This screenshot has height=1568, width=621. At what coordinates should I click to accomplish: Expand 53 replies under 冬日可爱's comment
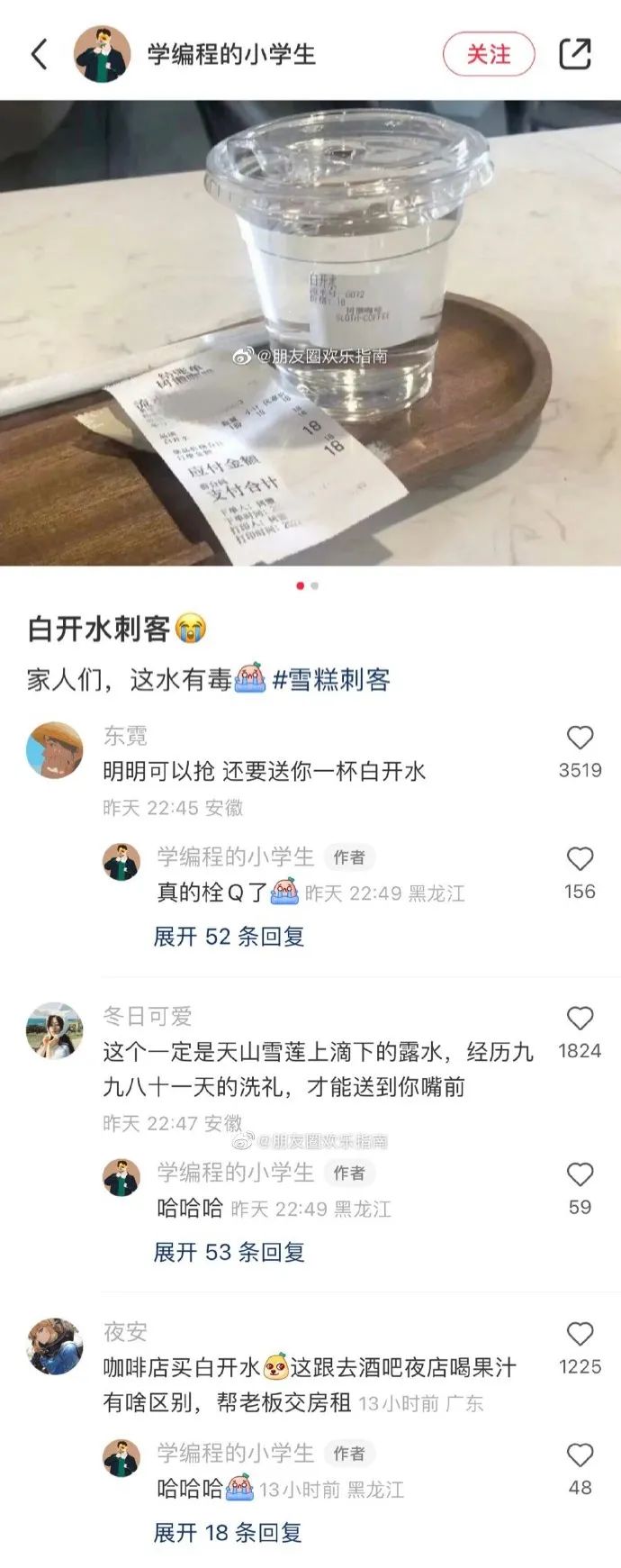coord(229,1252)
